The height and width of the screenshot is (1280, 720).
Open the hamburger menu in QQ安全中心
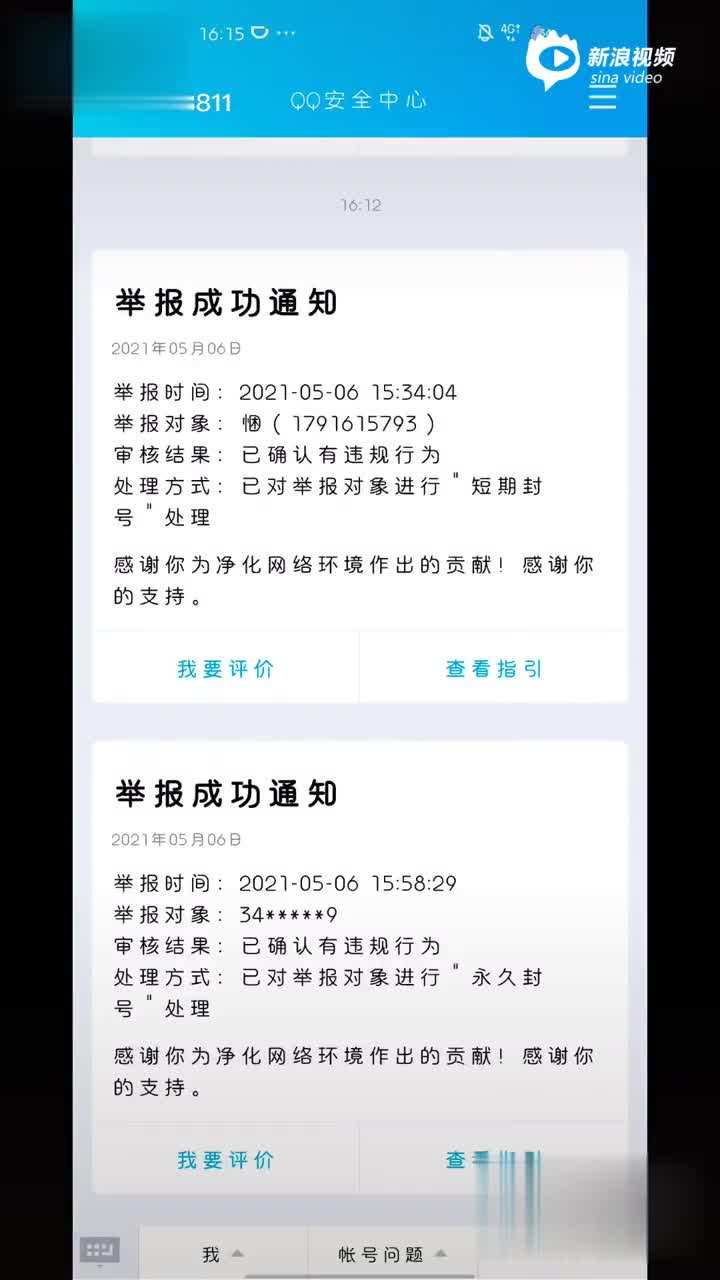[602, 100]
